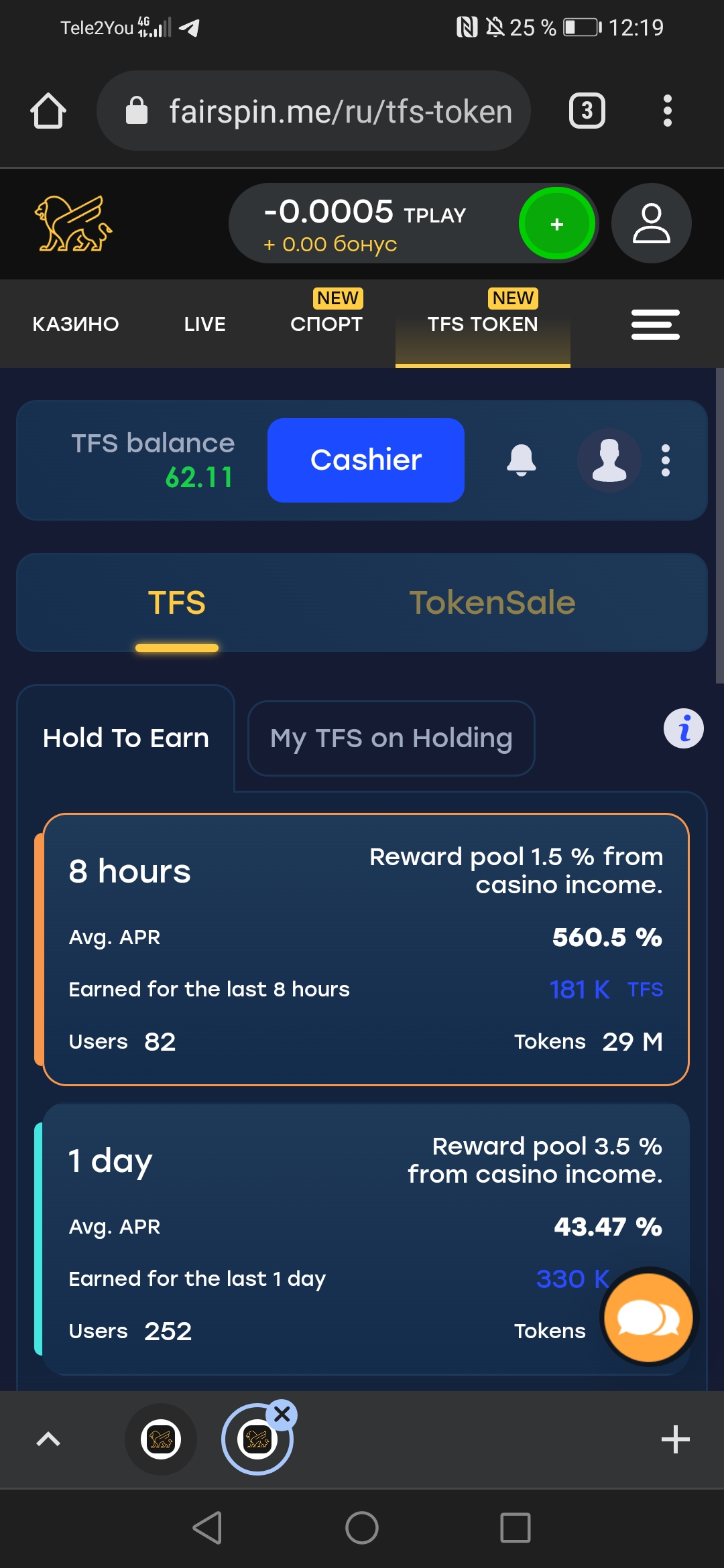
Task: Select the My TFS on Holding tab
Action: point(391,738)
